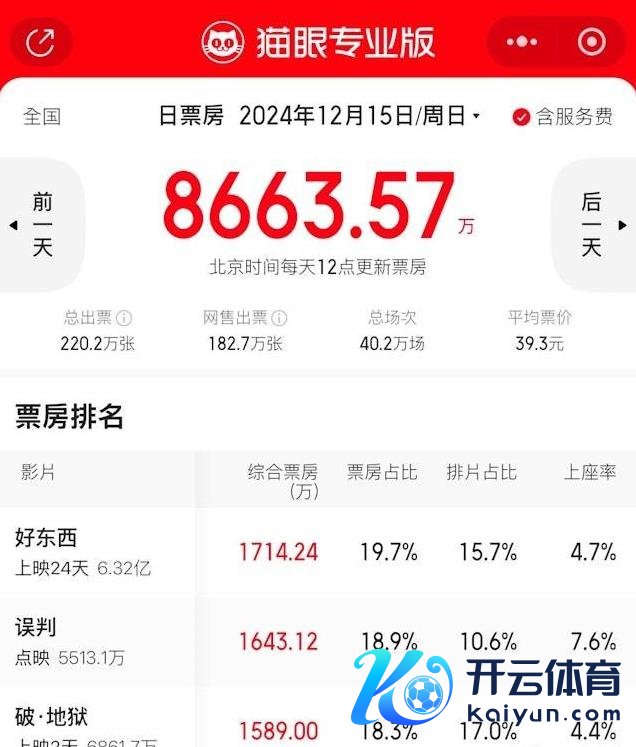Show the info tip next to 网售出票
Viewport: 636px width, 747px height.
[279, 318]
